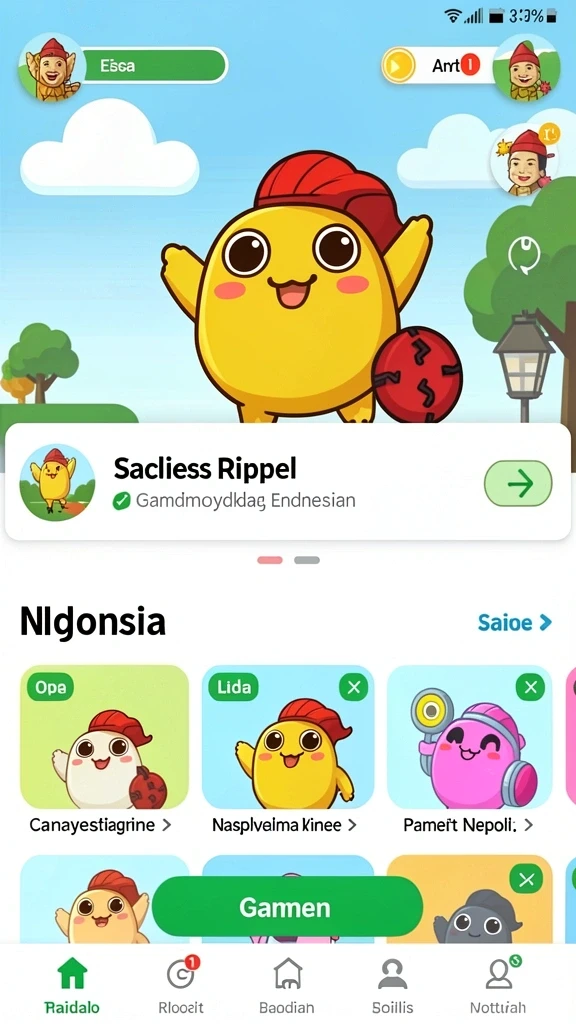The image size is (576, 1024).
Task: Switch to the Rlooeit tab
Action: coord(181,985)
